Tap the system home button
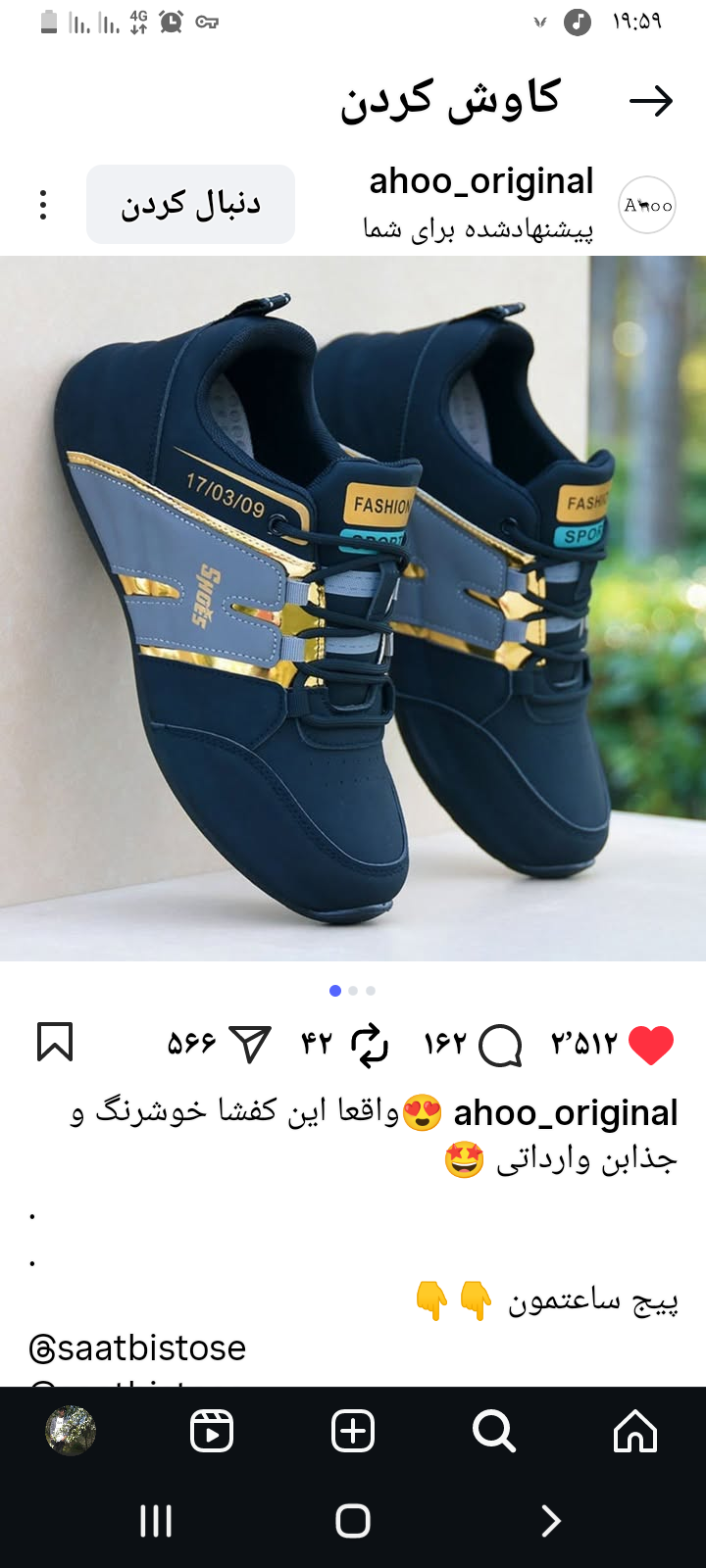 pyautogui.click(x=353, y=1521)
